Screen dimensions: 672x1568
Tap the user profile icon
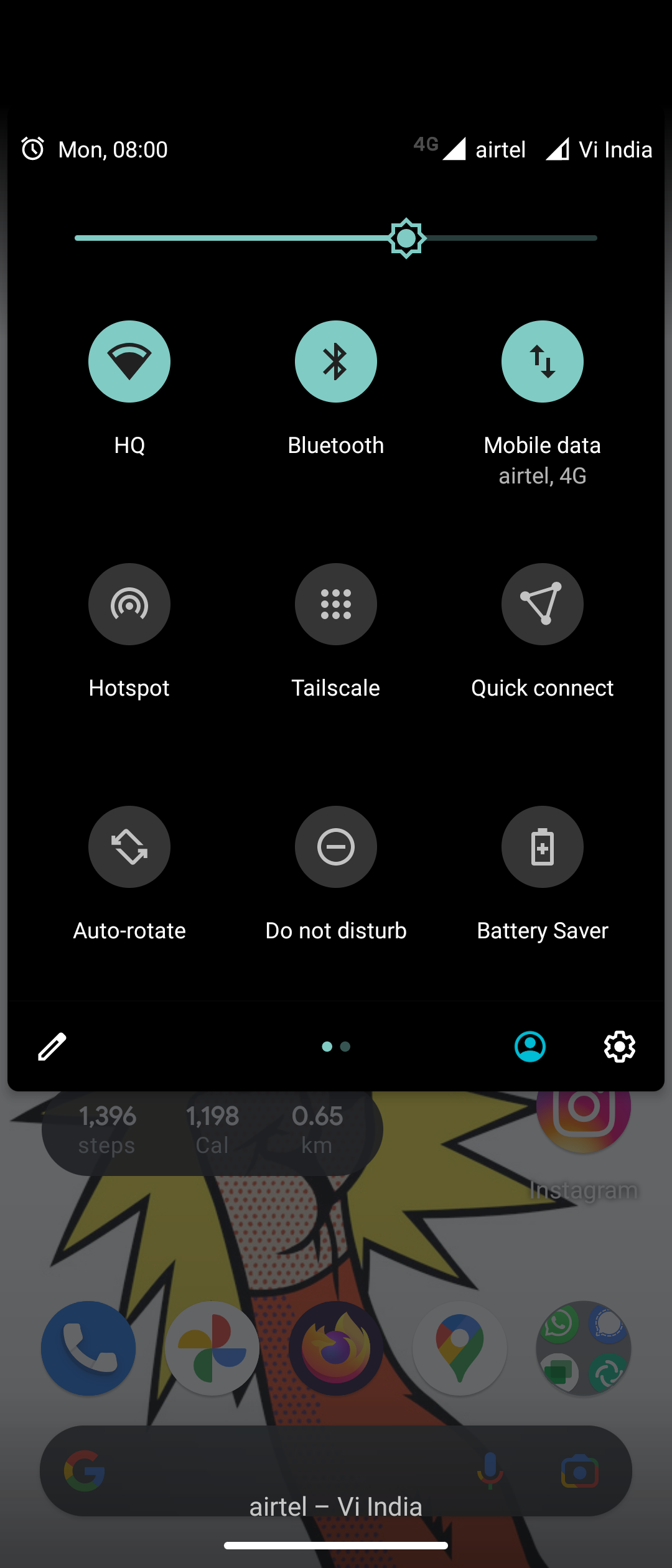tap(530, 1047)
